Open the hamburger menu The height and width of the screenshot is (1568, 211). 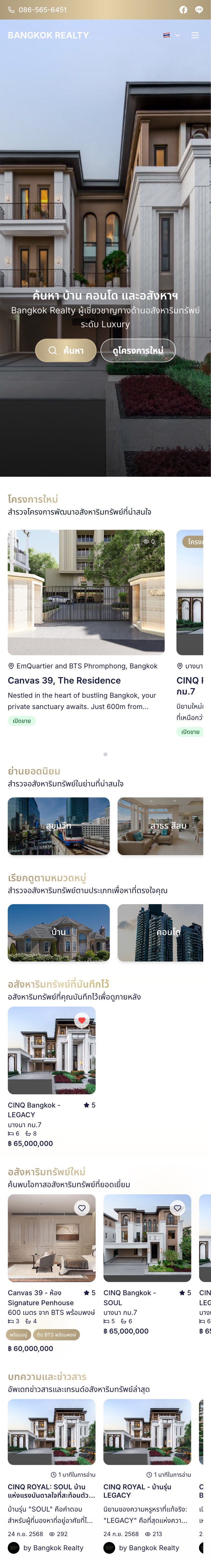195,35
